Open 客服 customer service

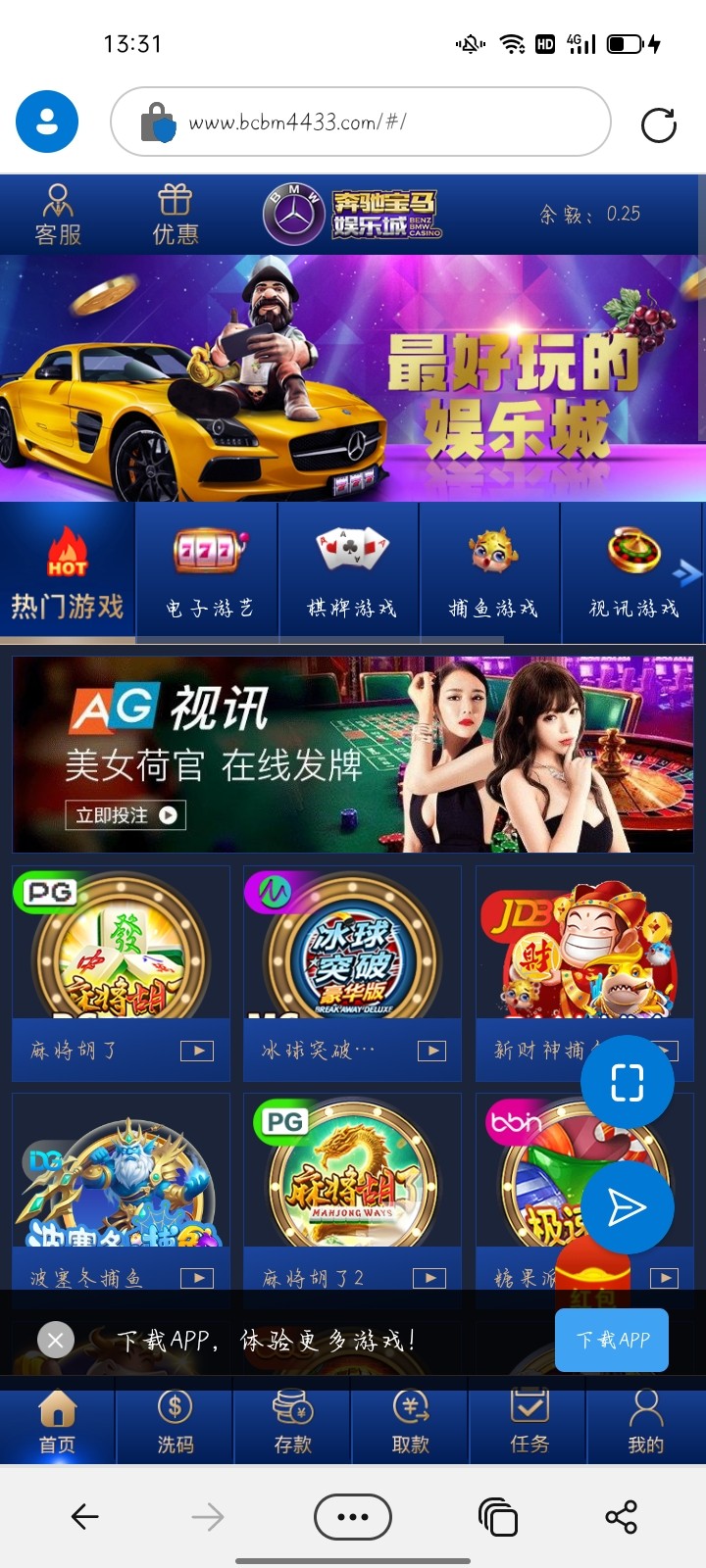[x=58, y=215]
